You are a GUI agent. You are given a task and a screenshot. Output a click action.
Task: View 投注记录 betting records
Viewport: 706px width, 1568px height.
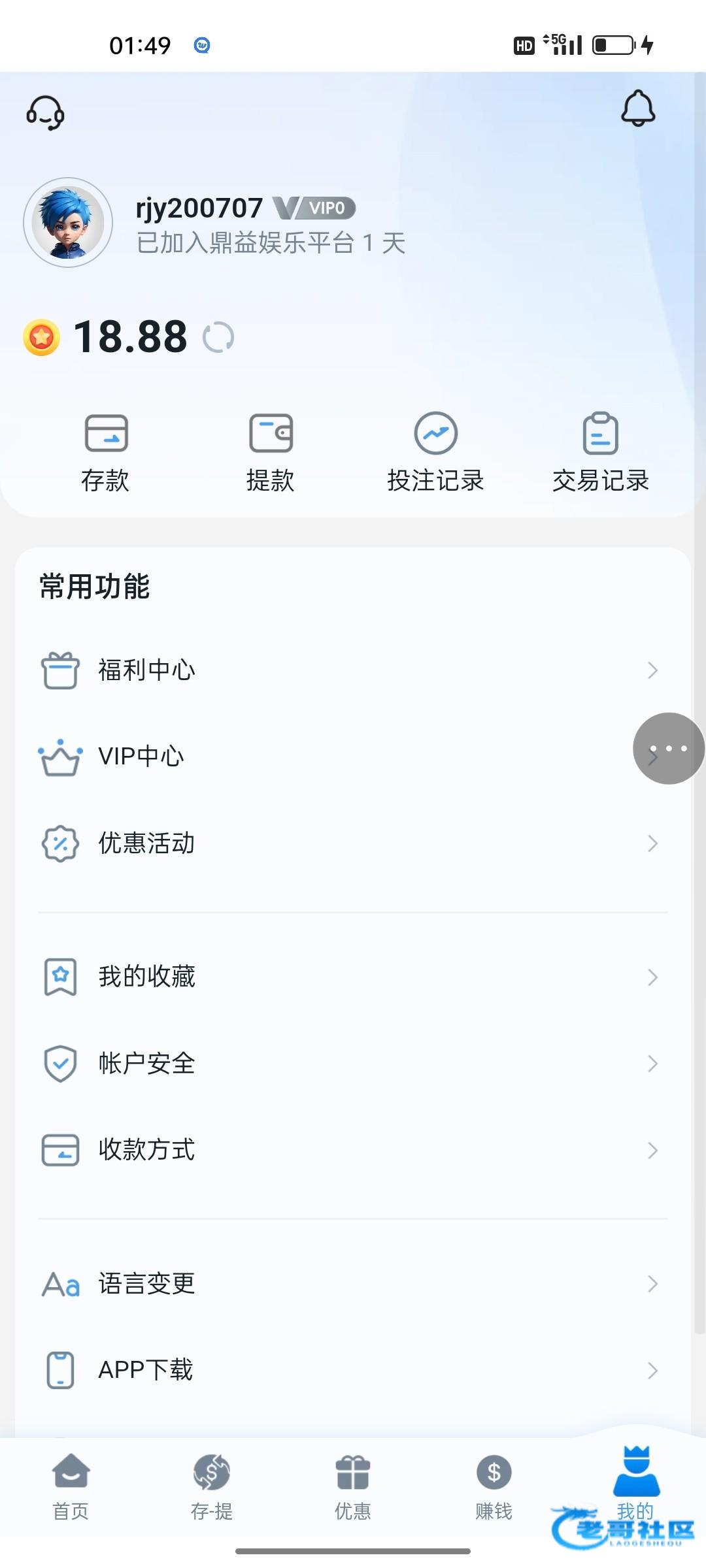coord(435,452)
